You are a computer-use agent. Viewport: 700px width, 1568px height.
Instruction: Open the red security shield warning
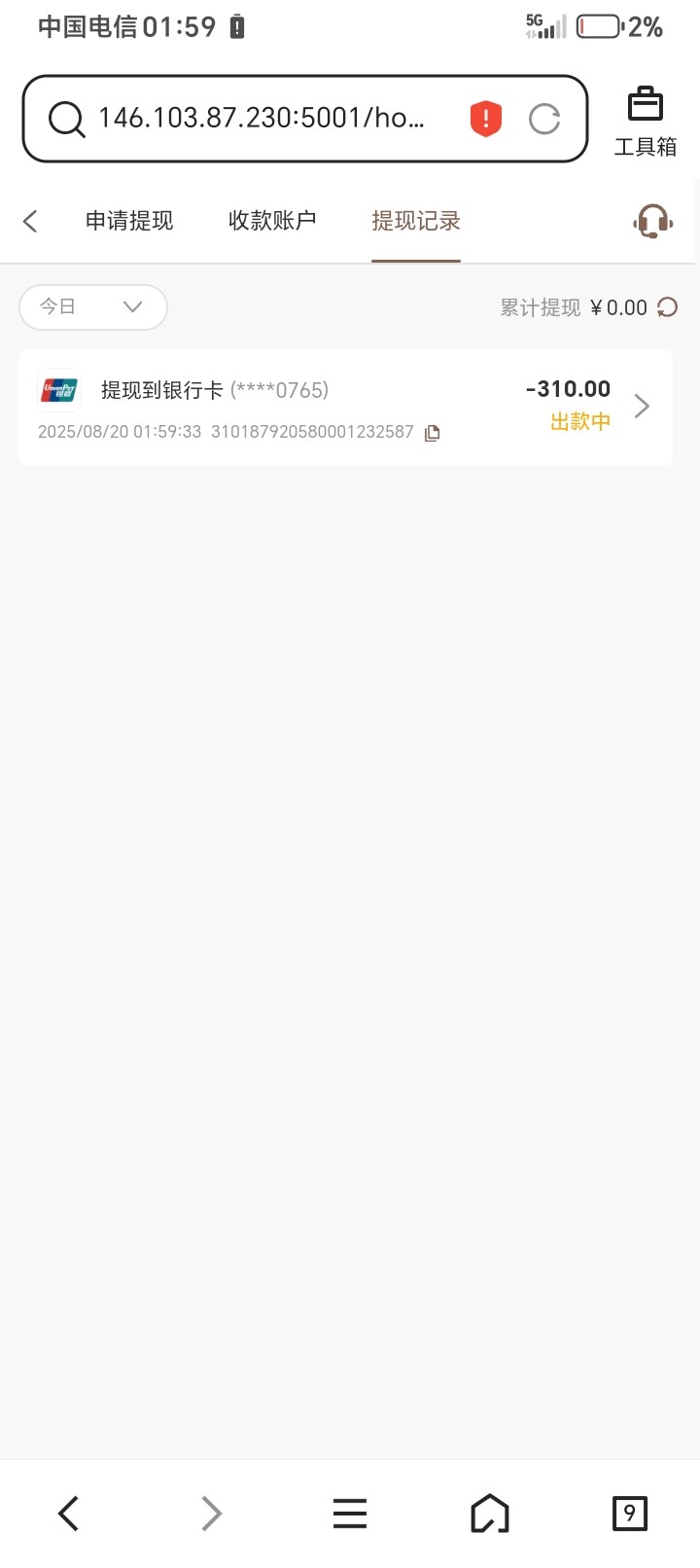click(x=485, y=119)
